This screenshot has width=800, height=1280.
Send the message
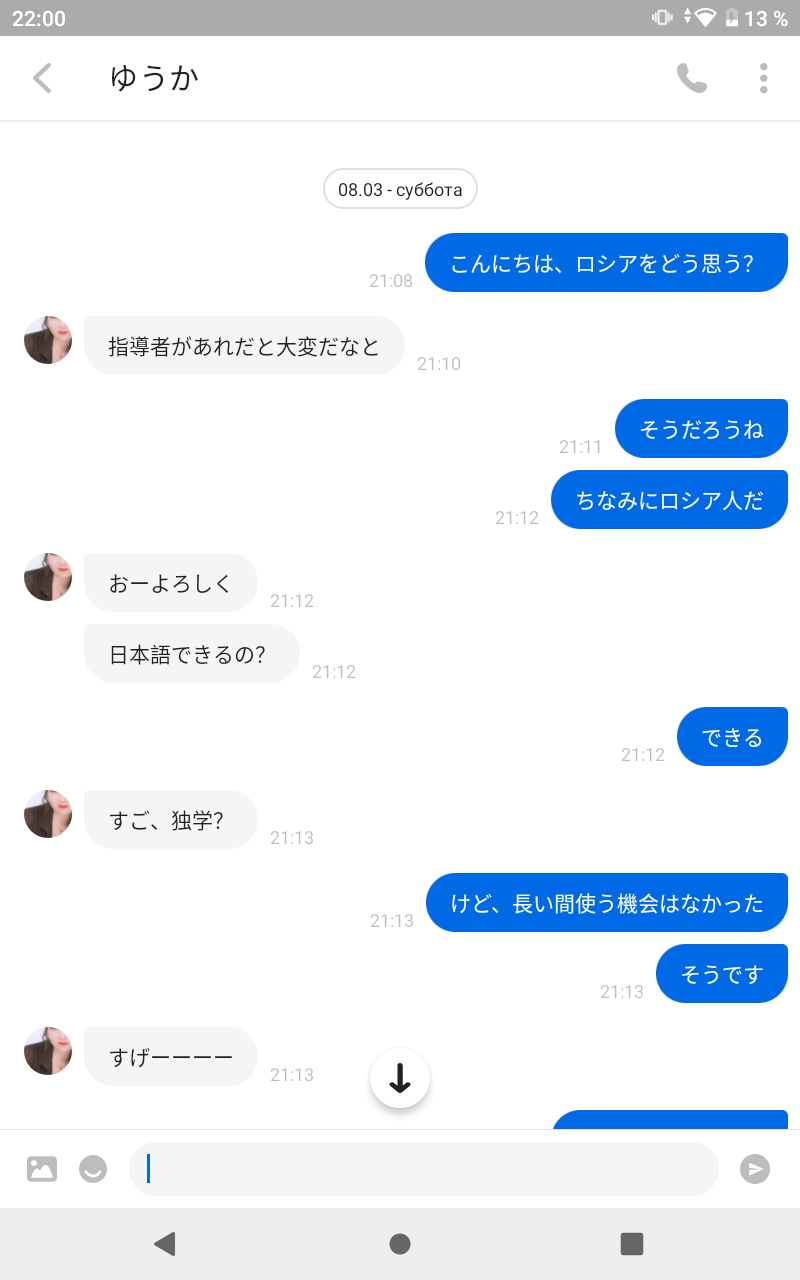point(755,1168)
